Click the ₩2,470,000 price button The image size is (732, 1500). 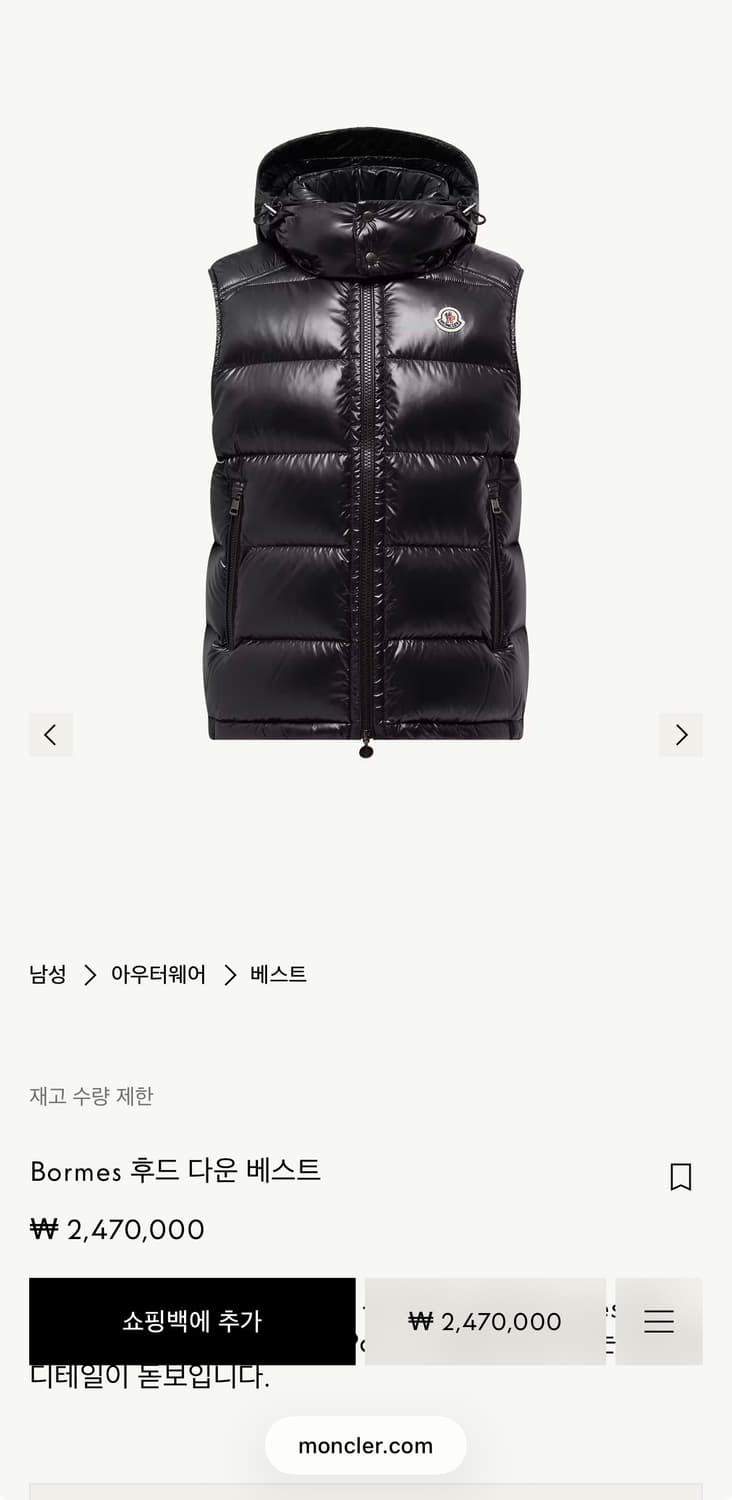(484, 1321)
